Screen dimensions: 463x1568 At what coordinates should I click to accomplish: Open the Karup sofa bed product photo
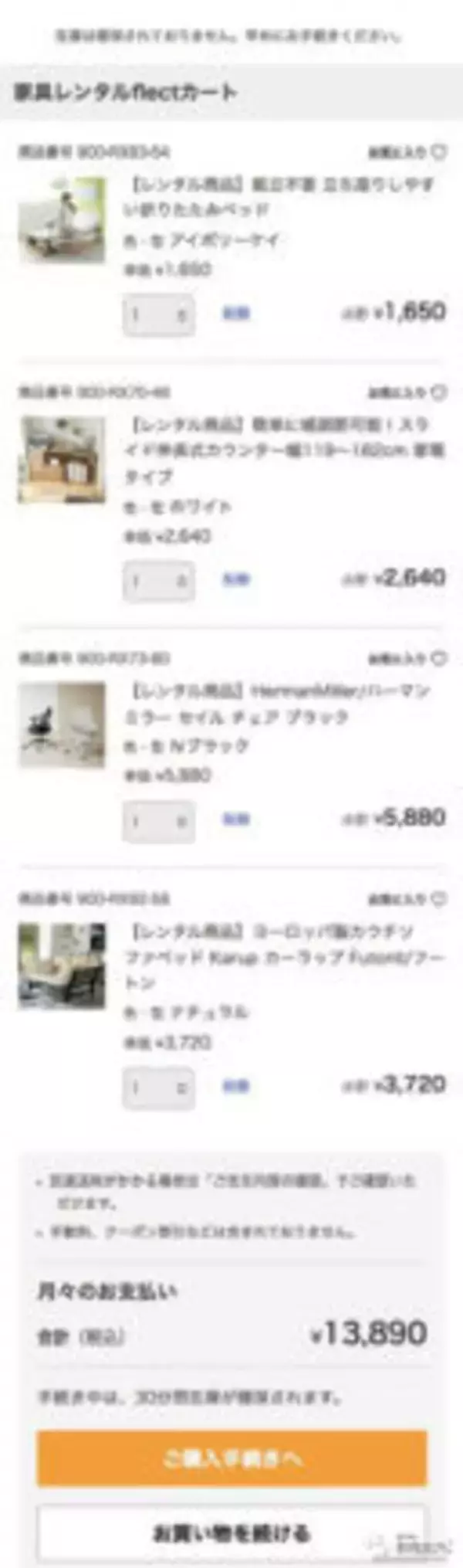(62, 966)
